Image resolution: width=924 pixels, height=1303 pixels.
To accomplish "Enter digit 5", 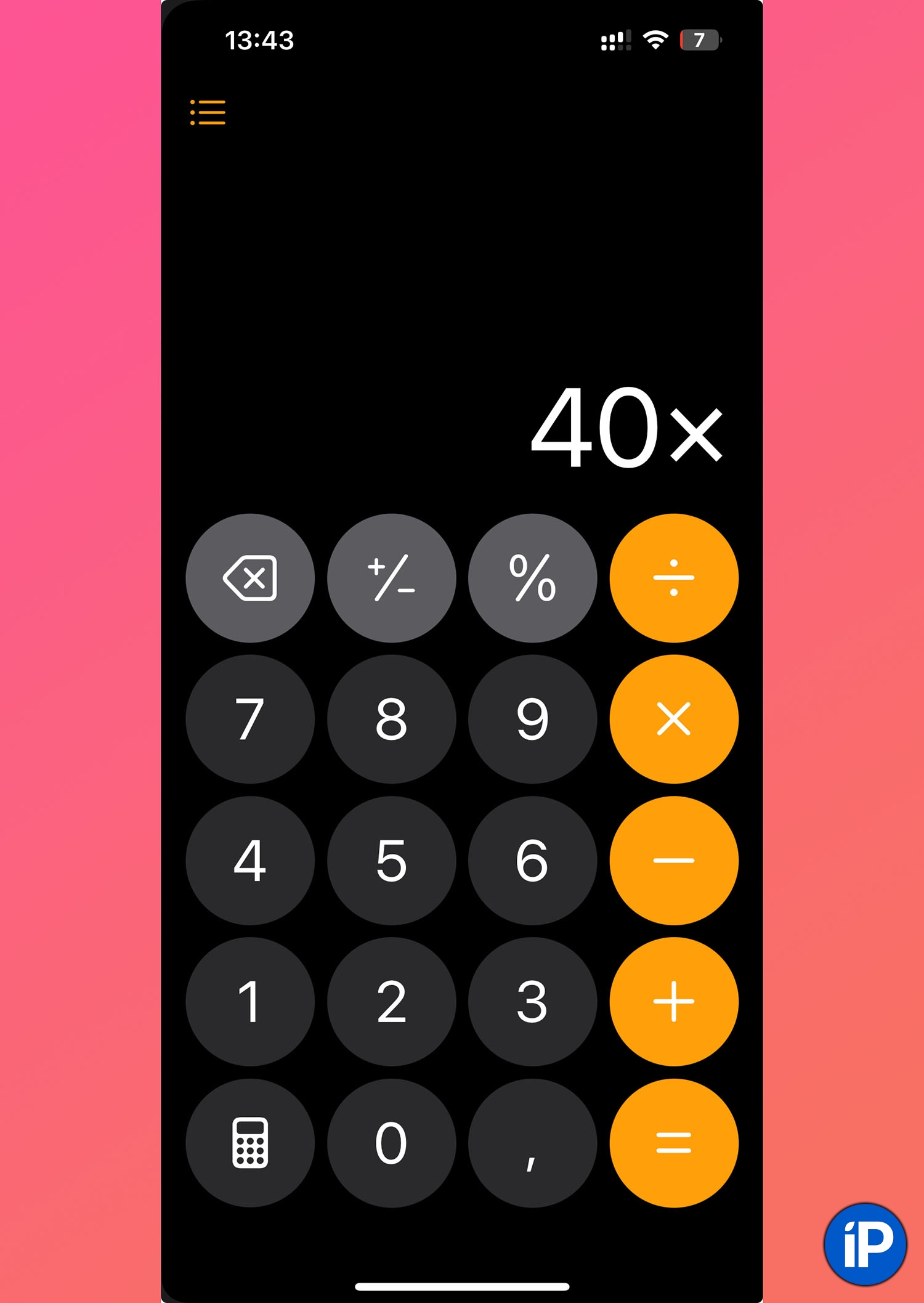I will tap(391, 860).
